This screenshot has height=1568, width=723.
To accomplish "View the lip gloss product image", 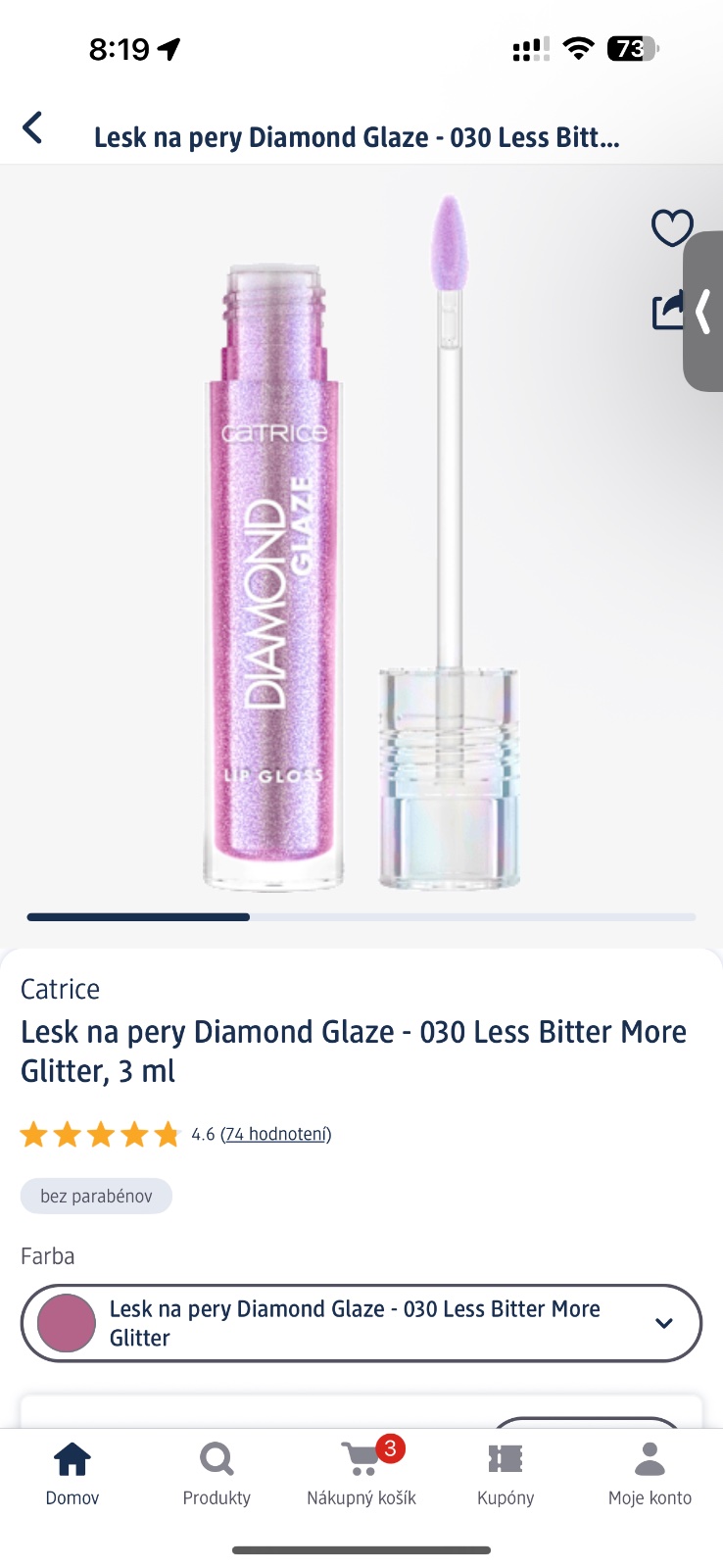I will (361, 549).
